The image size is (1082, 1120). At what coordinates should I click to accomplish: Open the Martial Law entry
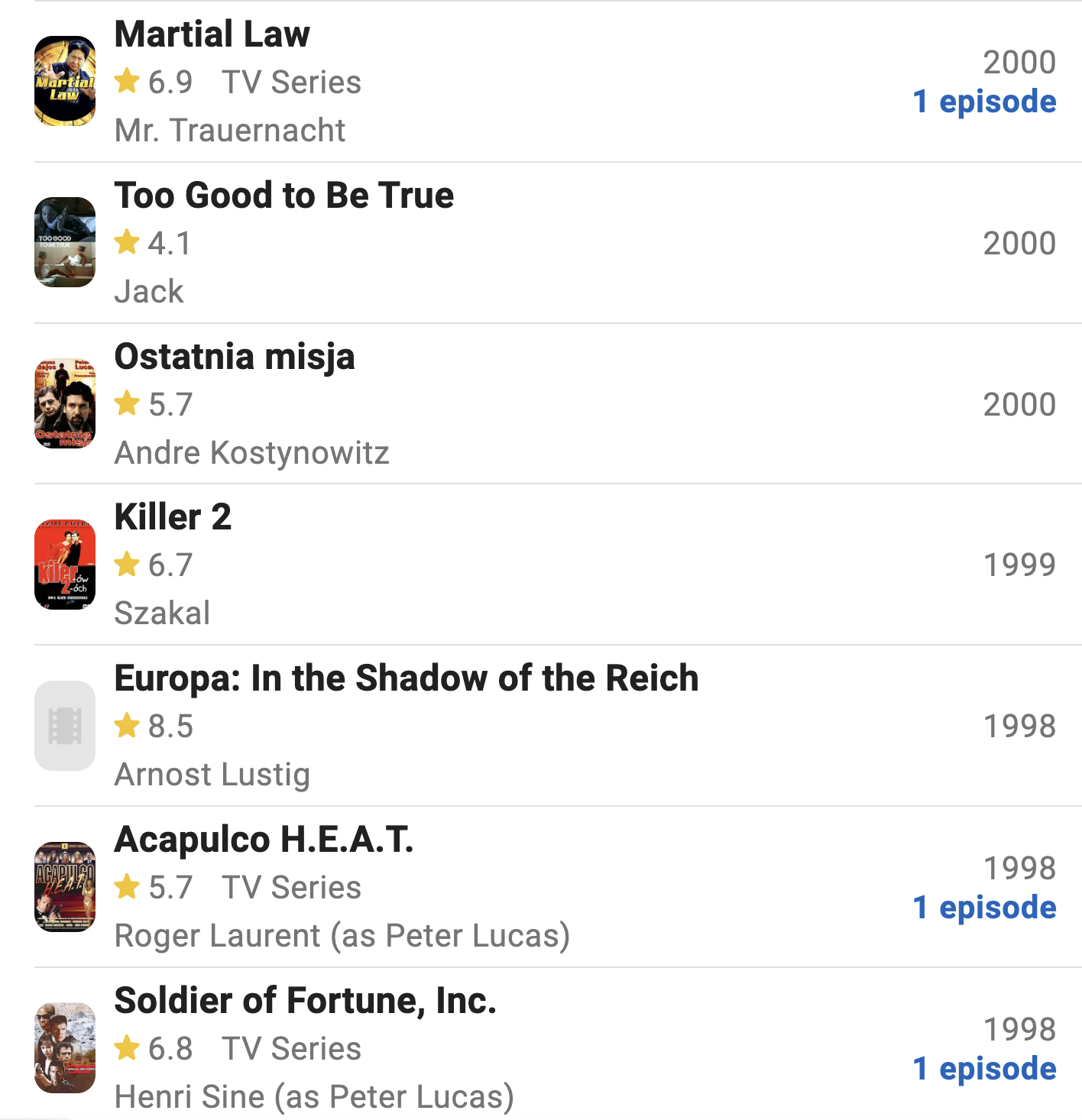[212, 34]
